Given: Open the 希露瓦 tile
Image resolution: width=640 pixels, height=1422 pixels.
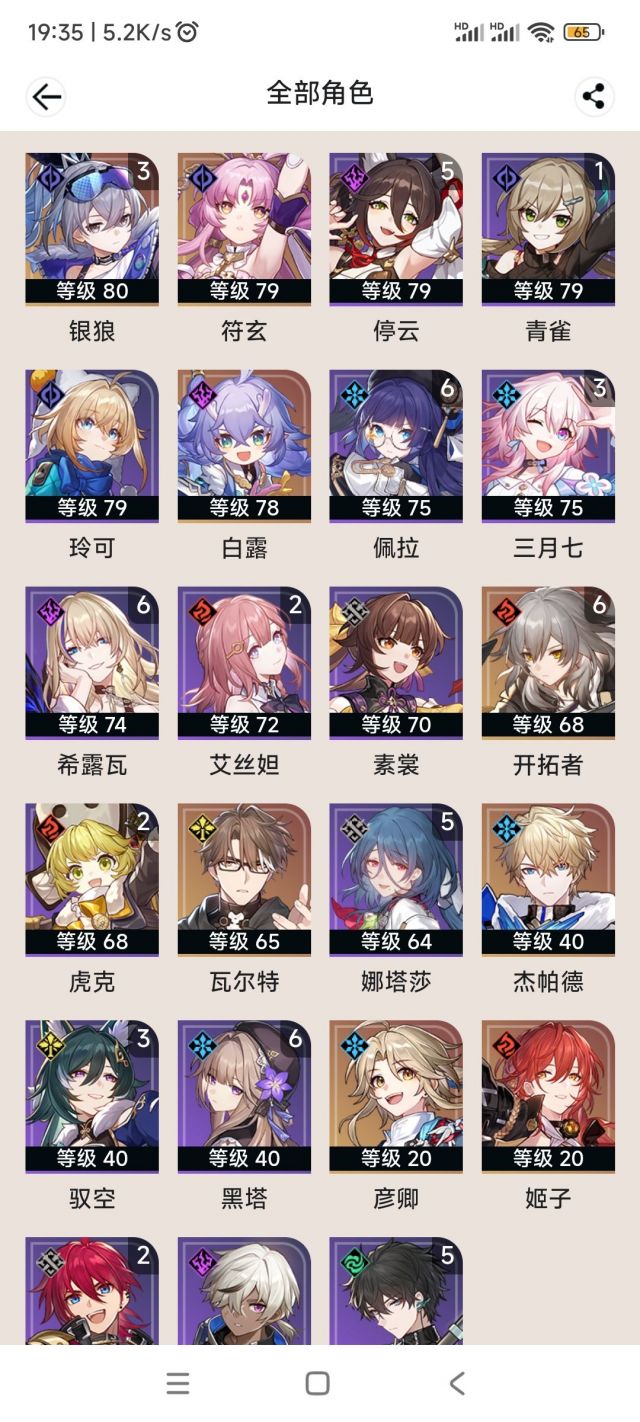Looking at the screenshot, I should (92, 663).
